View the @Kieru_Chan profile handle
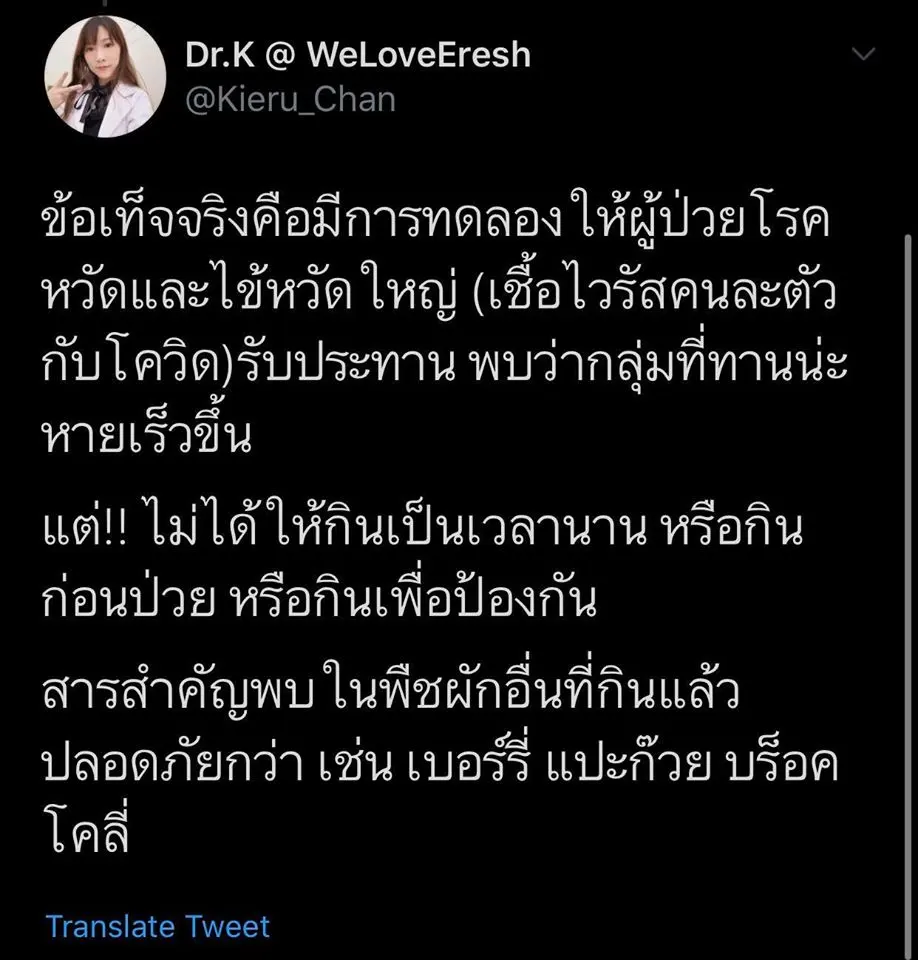Viewport: 918px width, 960px height. (x=290, y=99)
